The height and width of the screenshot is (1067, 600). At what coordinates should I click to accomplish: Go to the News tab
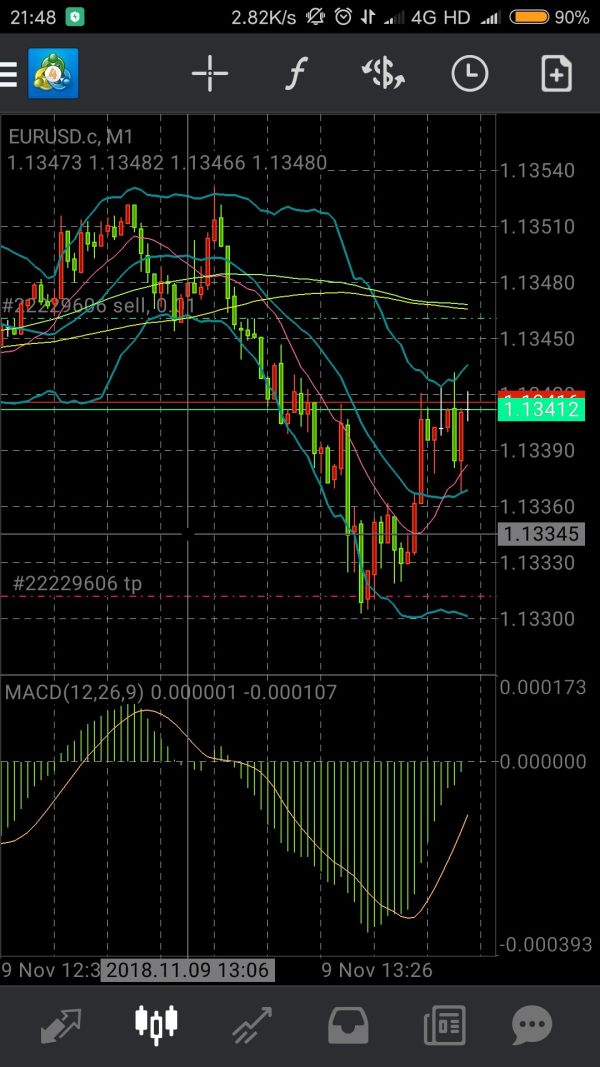tap(443, 1026)
